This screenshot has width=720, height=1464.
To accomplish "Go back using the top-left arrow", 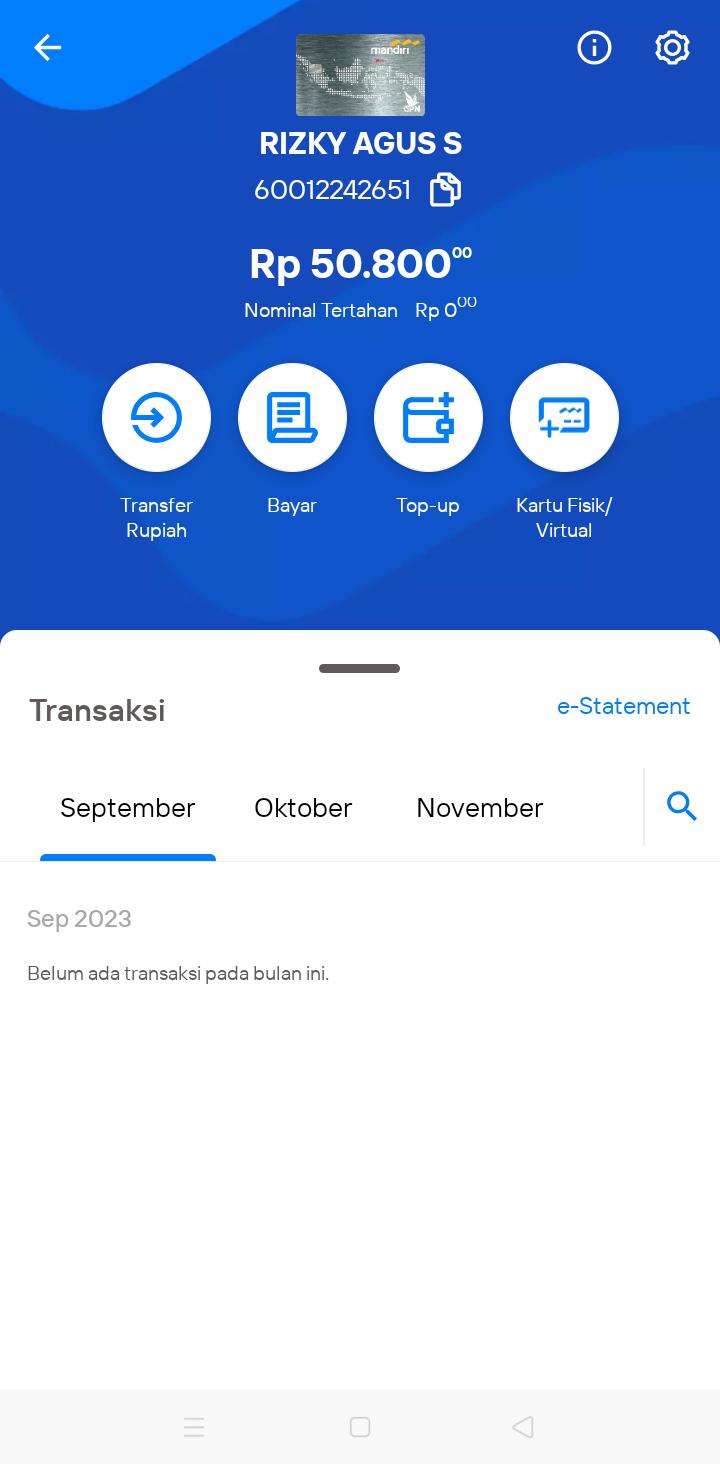I will pos(47,47).
